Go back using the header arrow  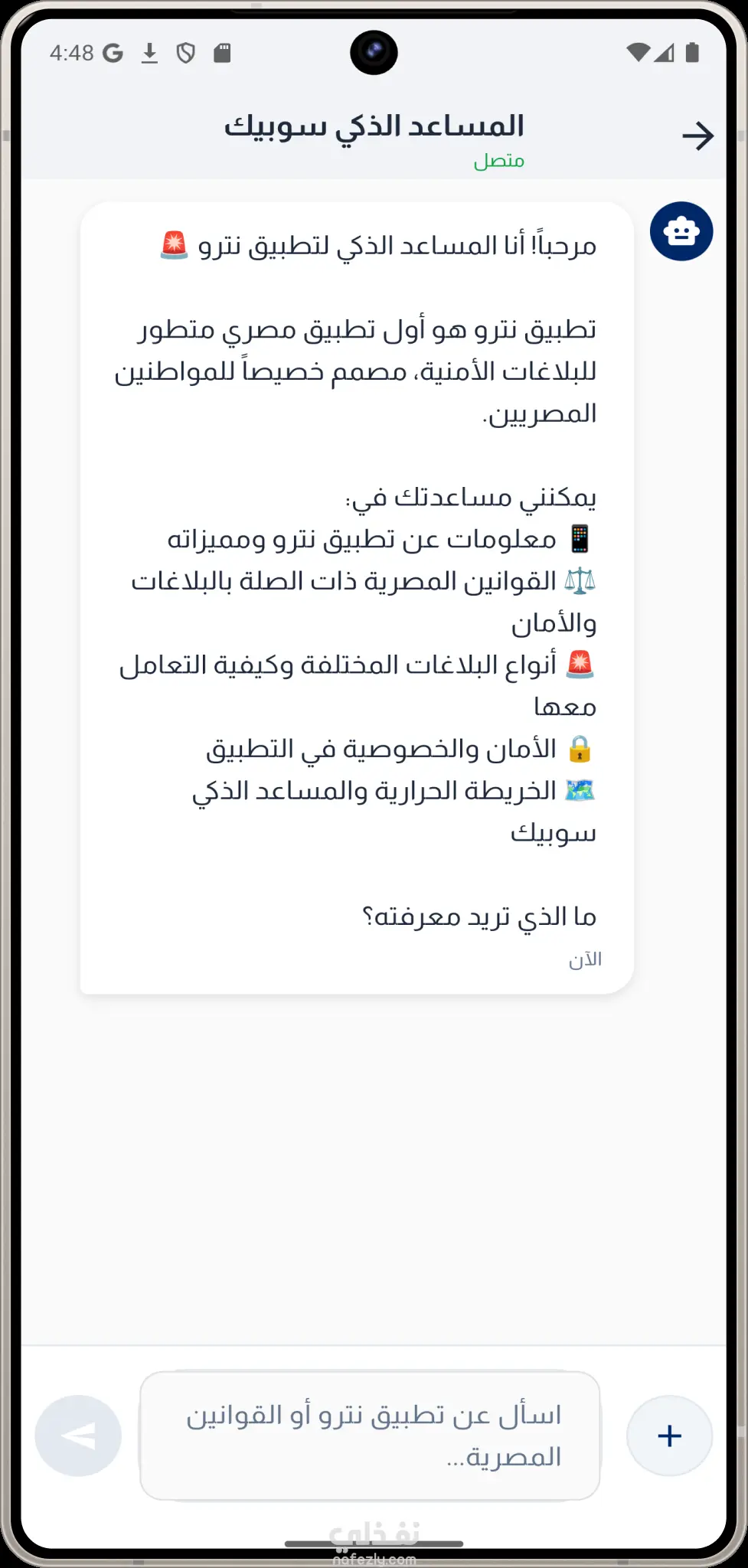pyautogui.click(x=697, y=136)
